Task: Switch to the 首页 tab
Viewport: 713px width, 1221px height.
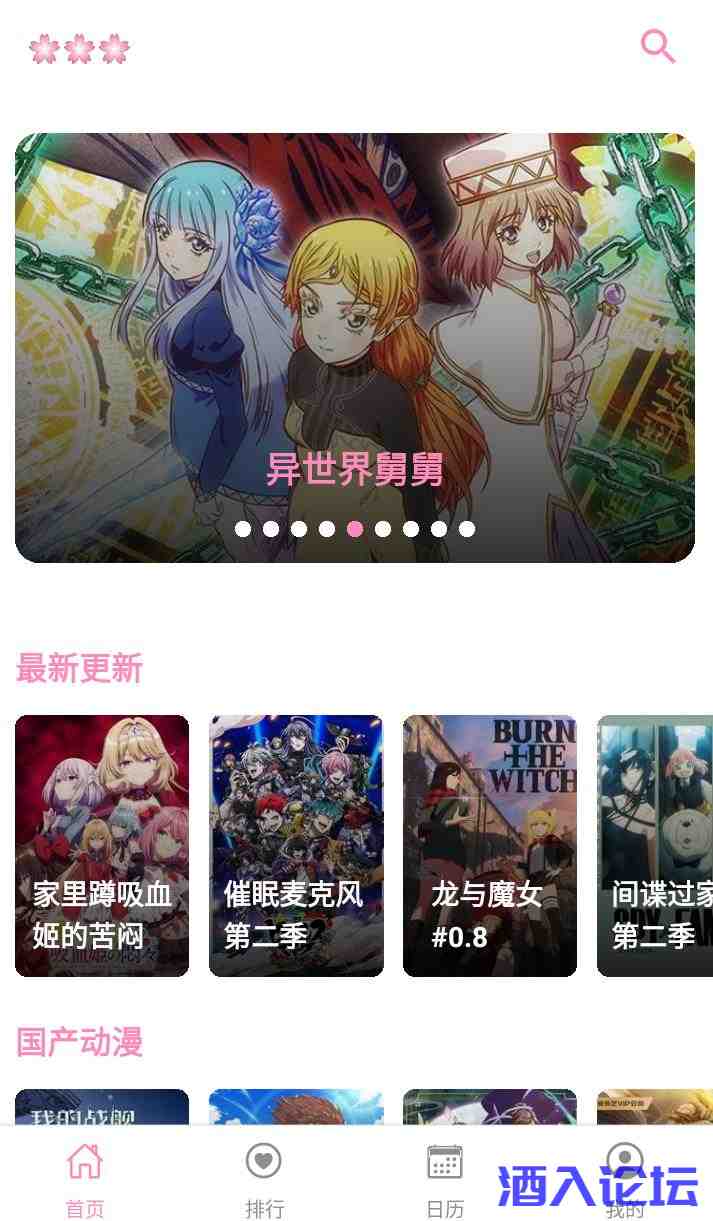Action: click(x=85, y=1180)
